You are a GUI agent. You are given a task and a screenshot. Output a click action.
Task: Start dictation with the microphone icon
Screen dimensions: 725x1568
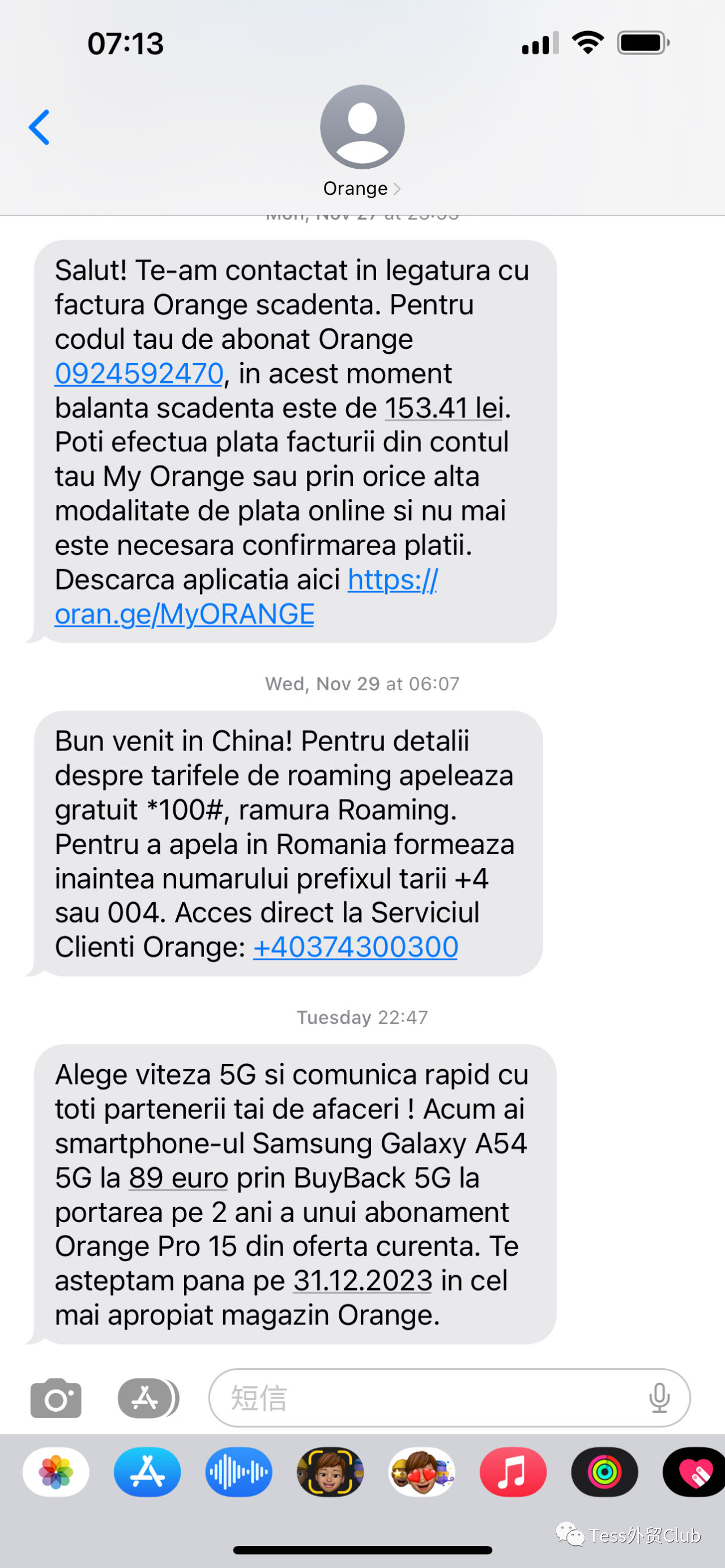click(x=659, y=1398)
